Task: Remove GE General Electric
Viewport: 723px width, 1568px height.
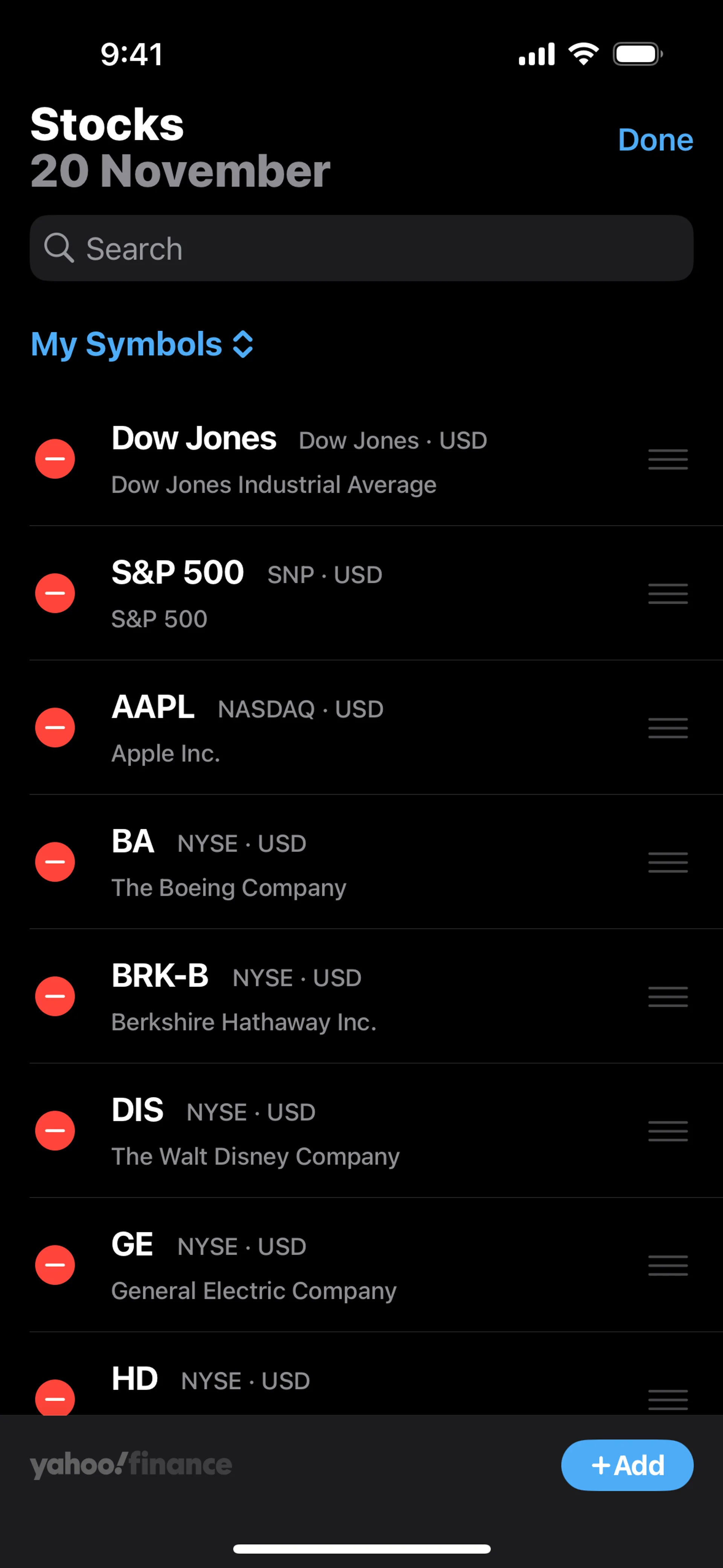Action: coord(55,1265)
